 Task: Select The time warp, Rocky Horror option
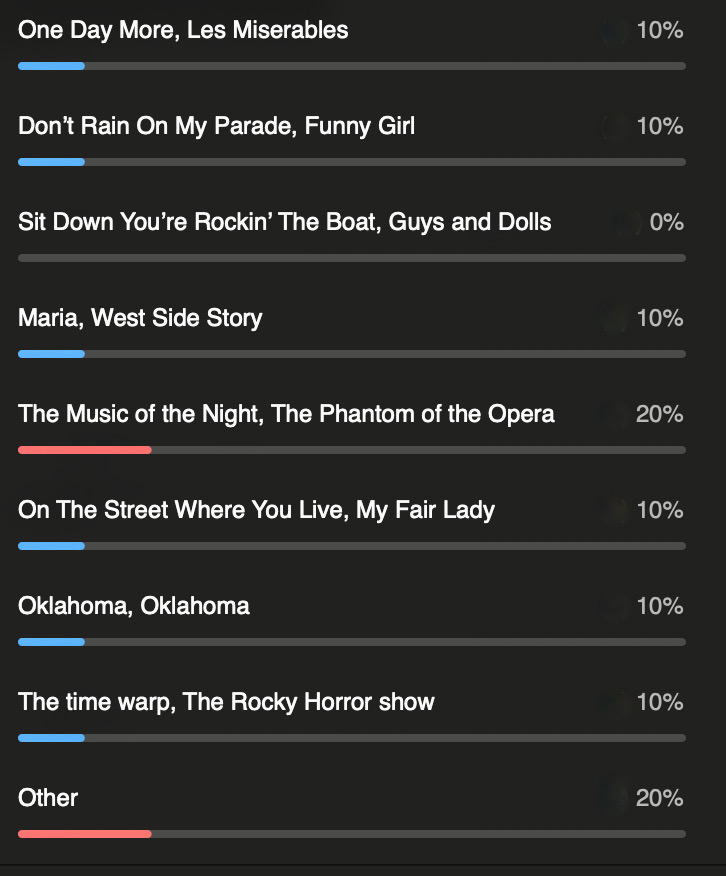click(x=226, y=702)
